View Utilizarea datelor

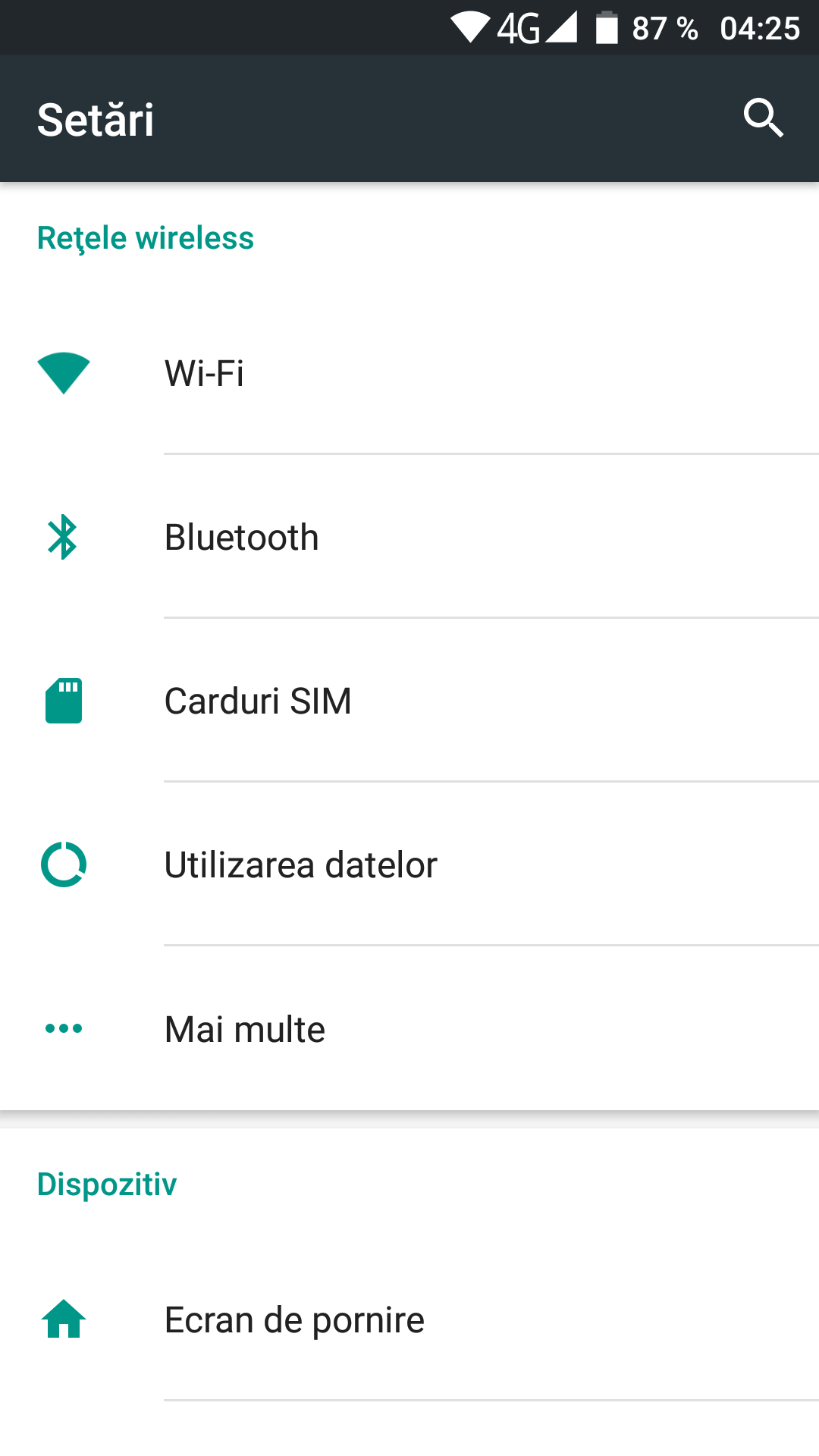click(x=409, y=864)
